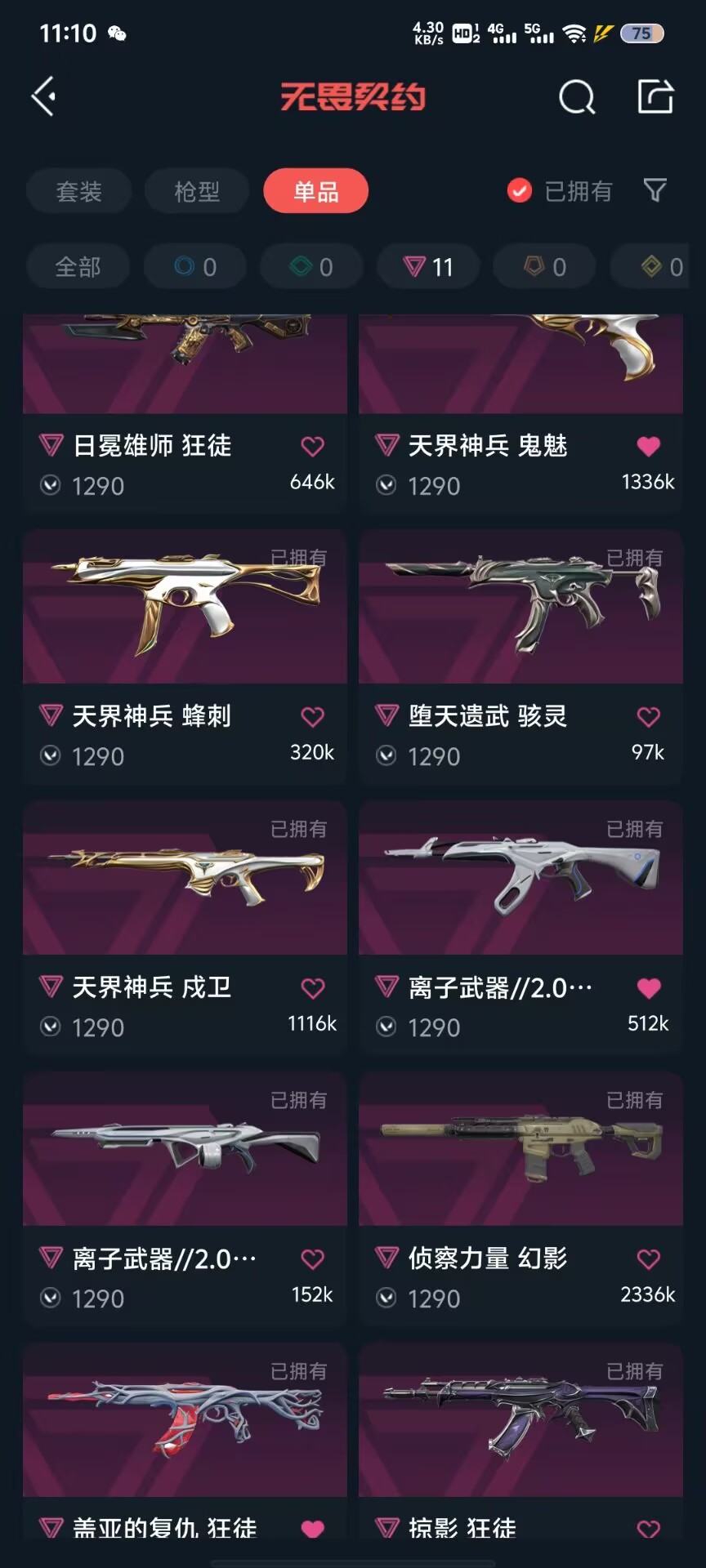706x1568 pixels.
Task: Open the 侦察力量 幻影 skin card
Action: tap(521, 1200)
